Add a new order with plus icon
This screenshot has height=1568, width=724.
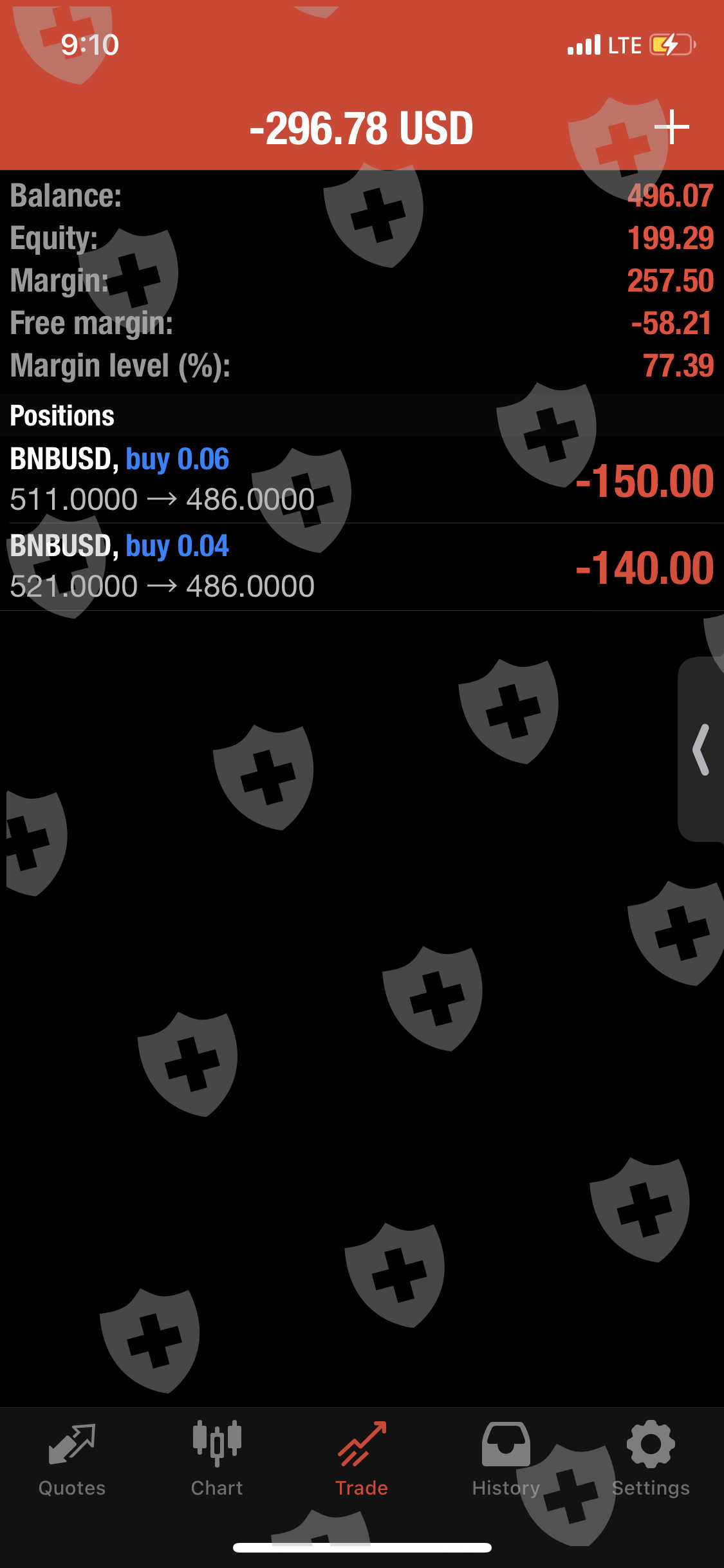[x=671, y=127]
